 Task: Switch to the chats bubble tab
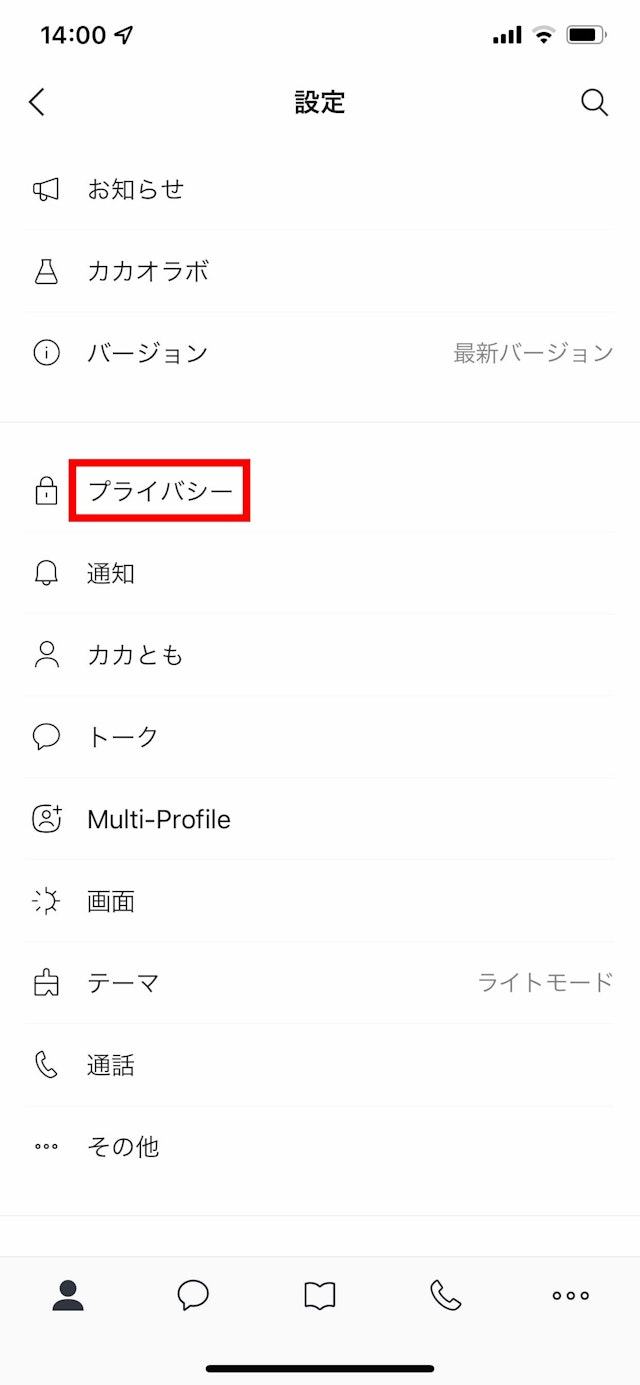[193, 1295]
